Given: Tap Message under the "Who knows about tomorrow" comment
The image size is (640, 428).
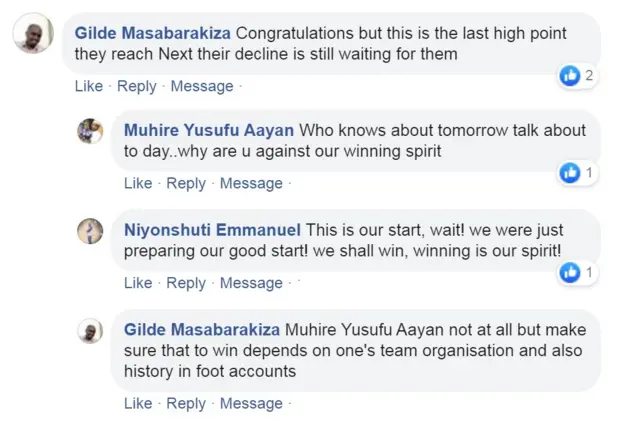Looking at the screenshot, I should point(251,183).
